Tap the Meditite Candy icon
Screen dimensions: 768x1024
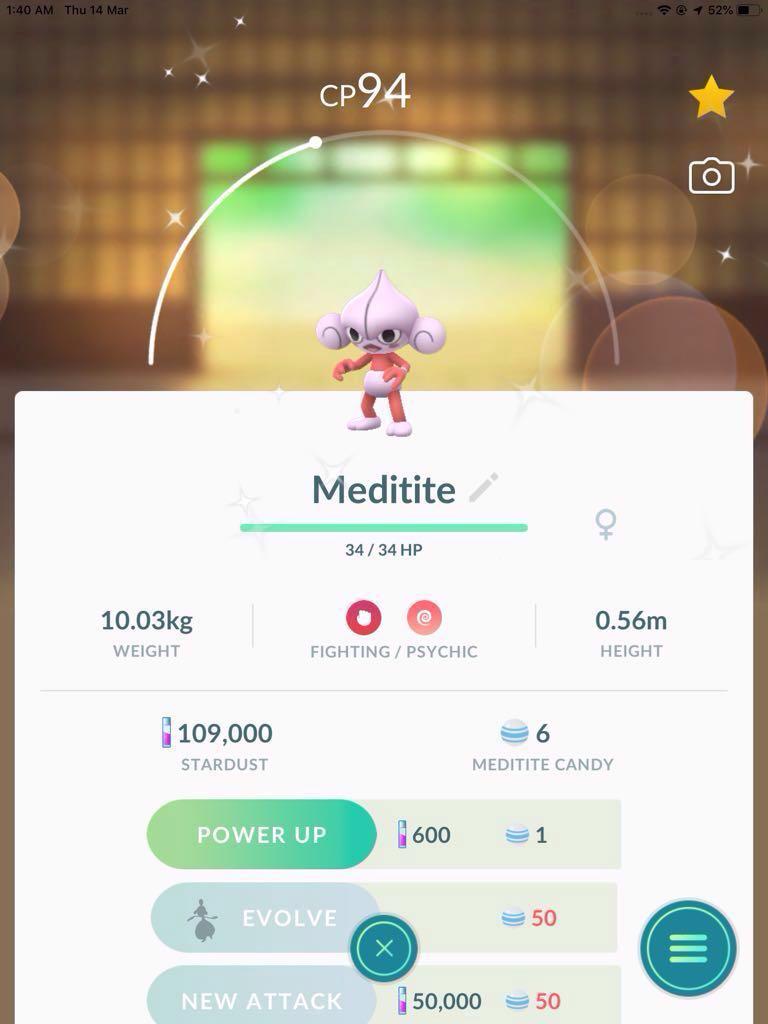tap(514, 732)
